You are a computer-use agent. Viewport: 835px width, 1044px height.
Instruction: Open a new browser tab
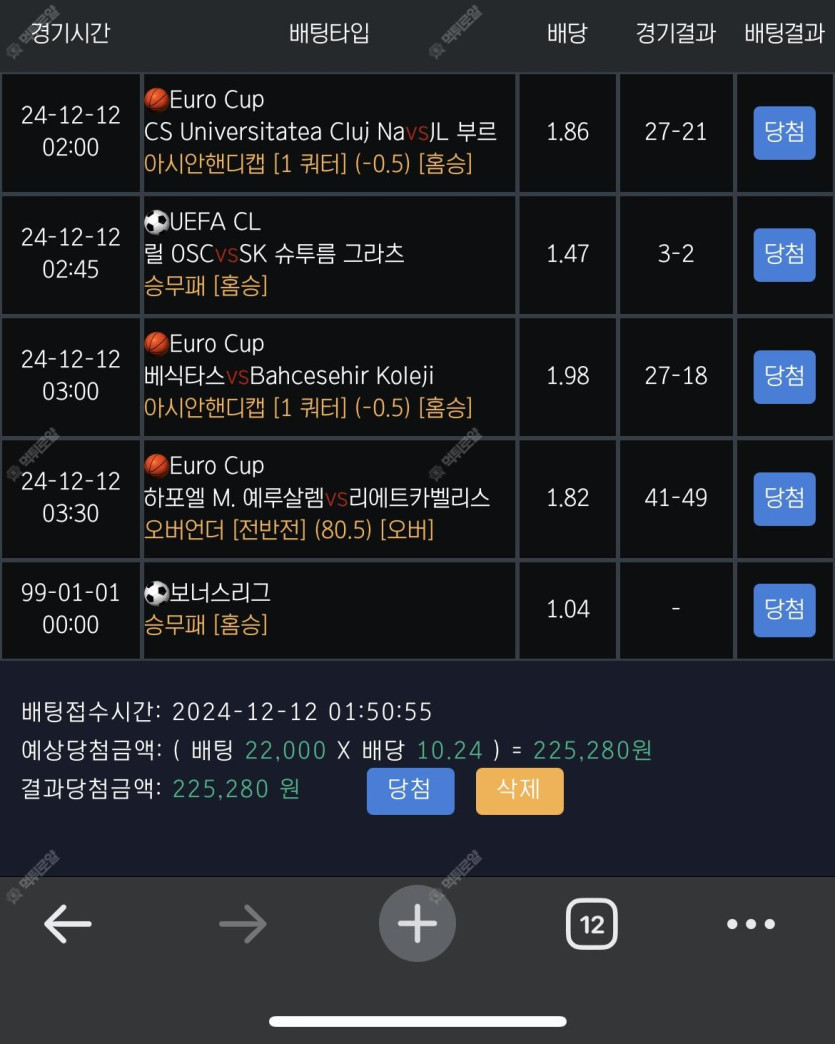(417, 924)
